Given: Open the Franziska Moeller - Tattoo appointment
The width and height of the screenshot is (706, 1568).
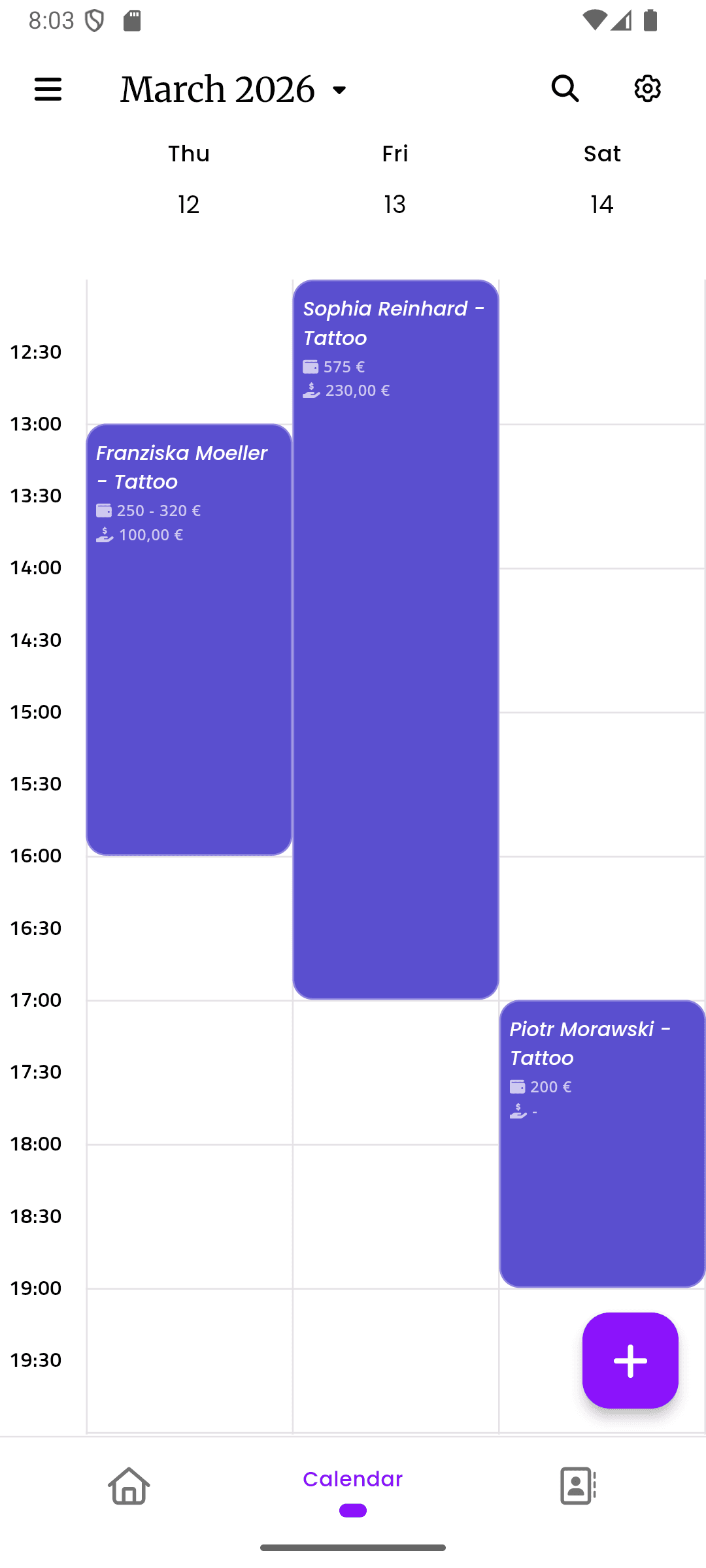Looking at the screenshot, I should (188, 686).
